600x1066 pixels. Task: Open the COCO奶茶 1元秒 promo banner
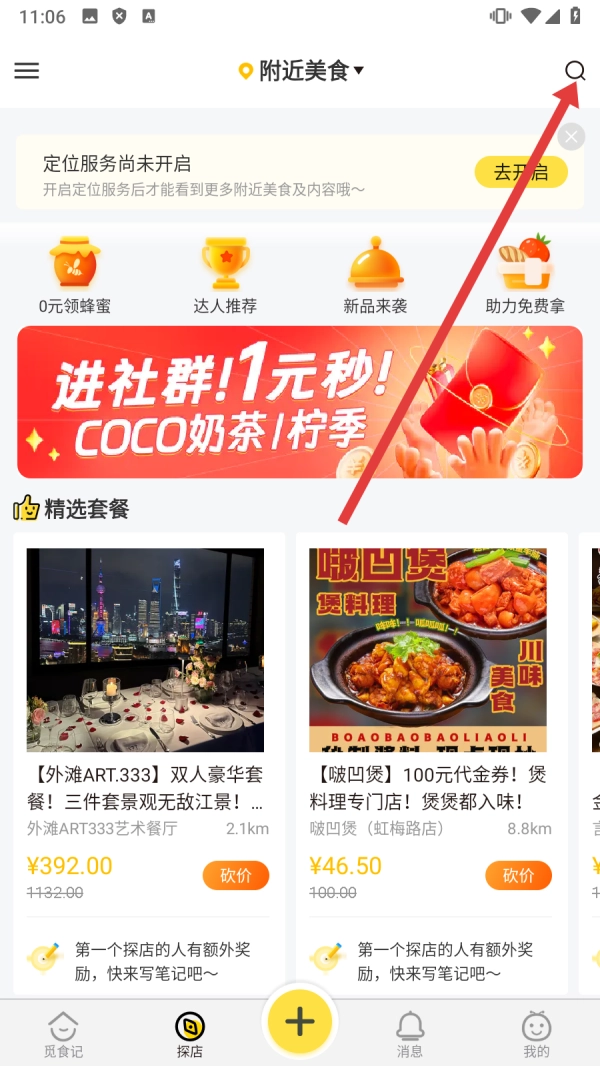pyautogui.click(x=299, y=402)
